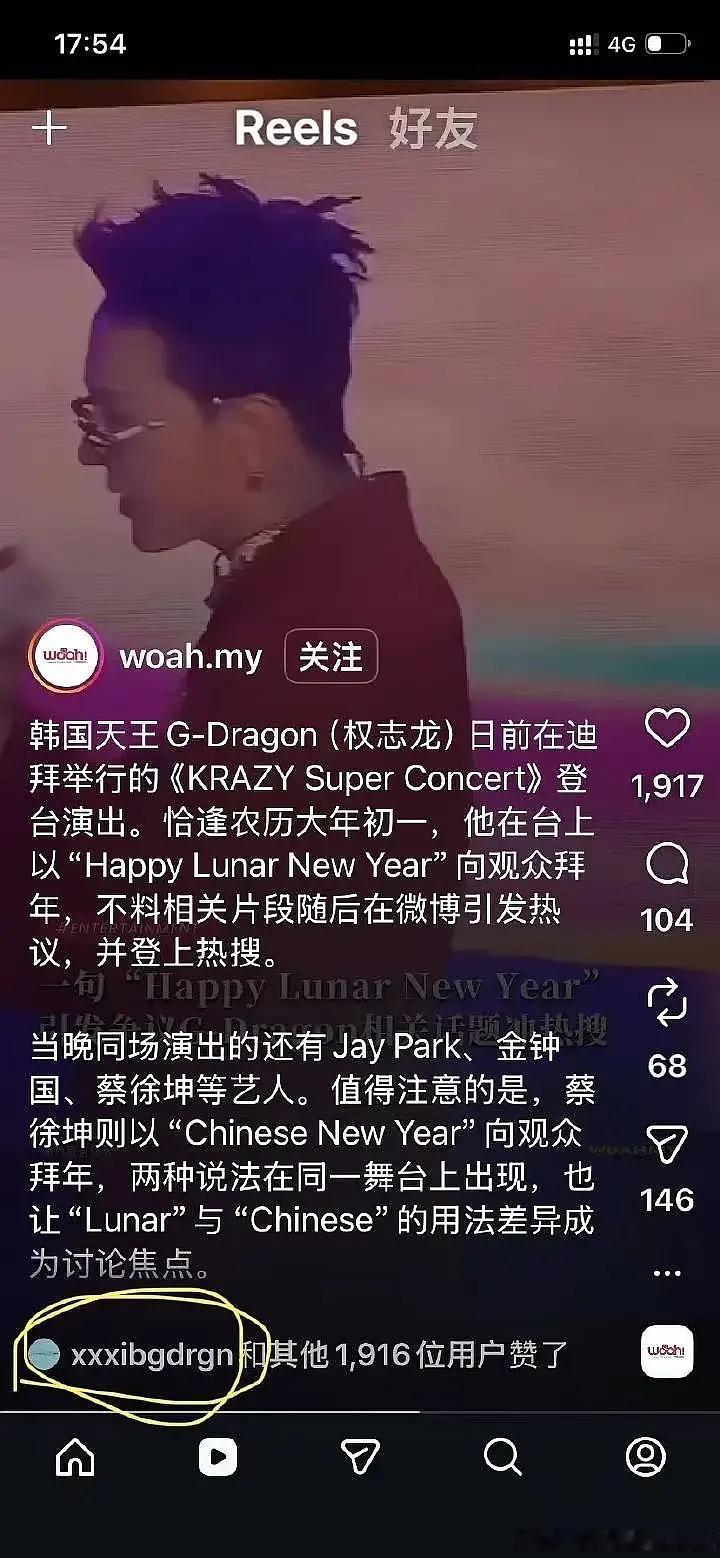Open Reels via the bottom navigation play icon

point(216,1459)
